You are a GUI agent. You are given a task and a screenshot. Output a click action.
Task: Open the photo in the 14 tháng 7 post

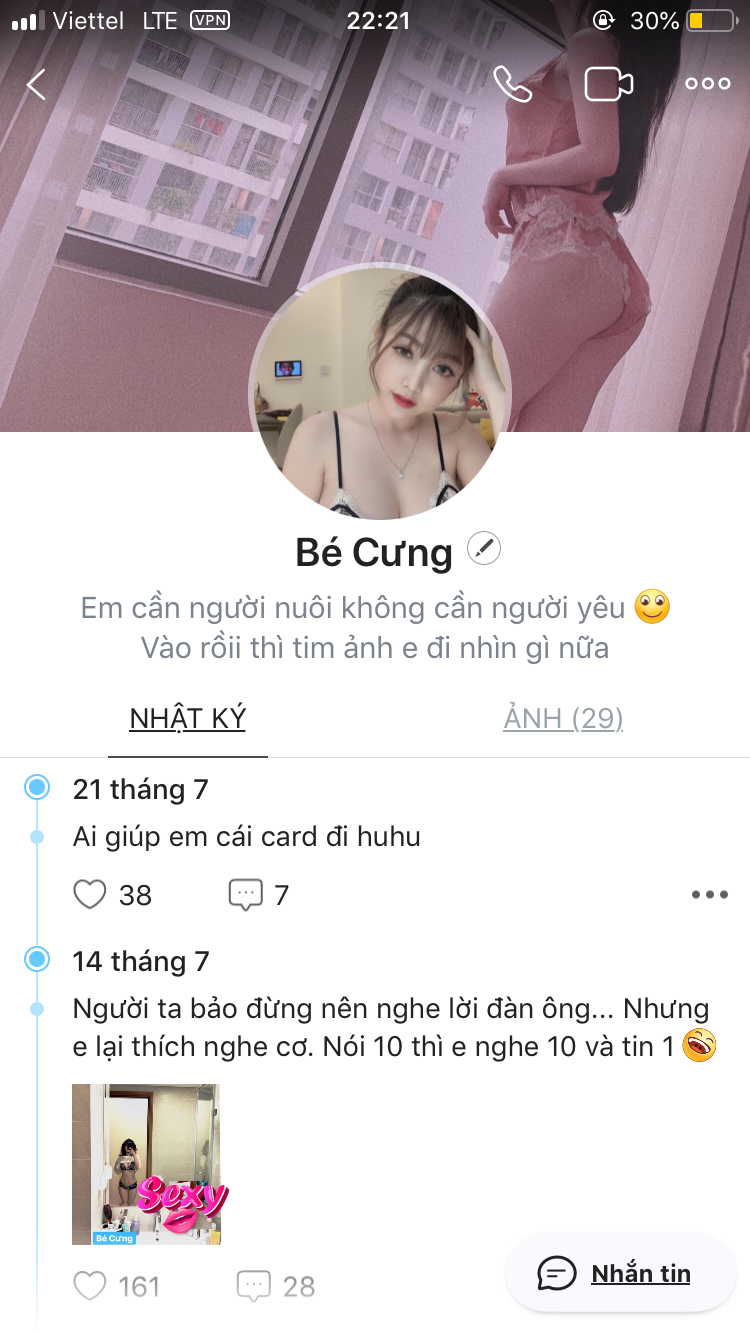(x=146, y=1164)
